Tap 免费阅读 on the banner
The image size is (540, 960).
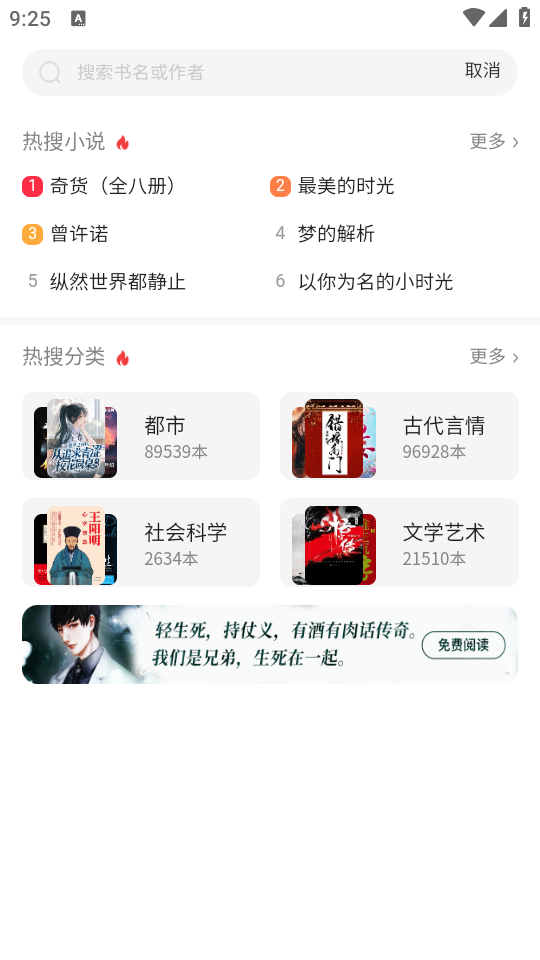point(463,645)
